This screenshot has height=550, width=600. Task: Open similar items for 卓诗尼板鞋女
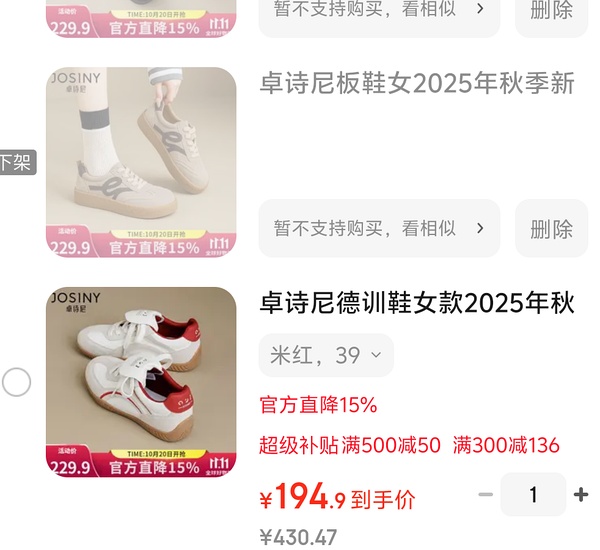379,229
